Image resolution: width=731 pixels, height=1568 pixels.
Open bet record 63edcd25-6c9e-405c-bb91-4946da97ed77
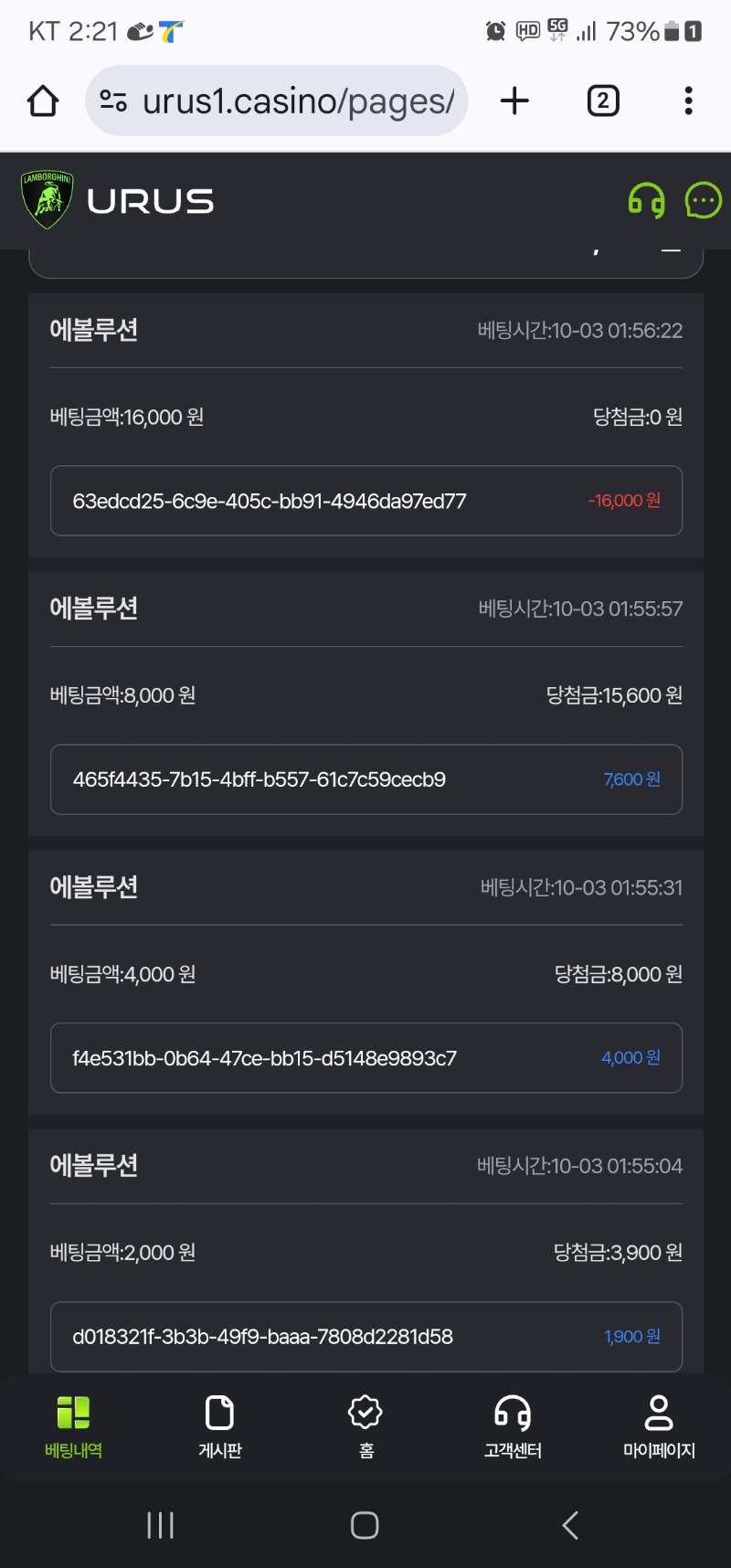[x=366, y=501]
